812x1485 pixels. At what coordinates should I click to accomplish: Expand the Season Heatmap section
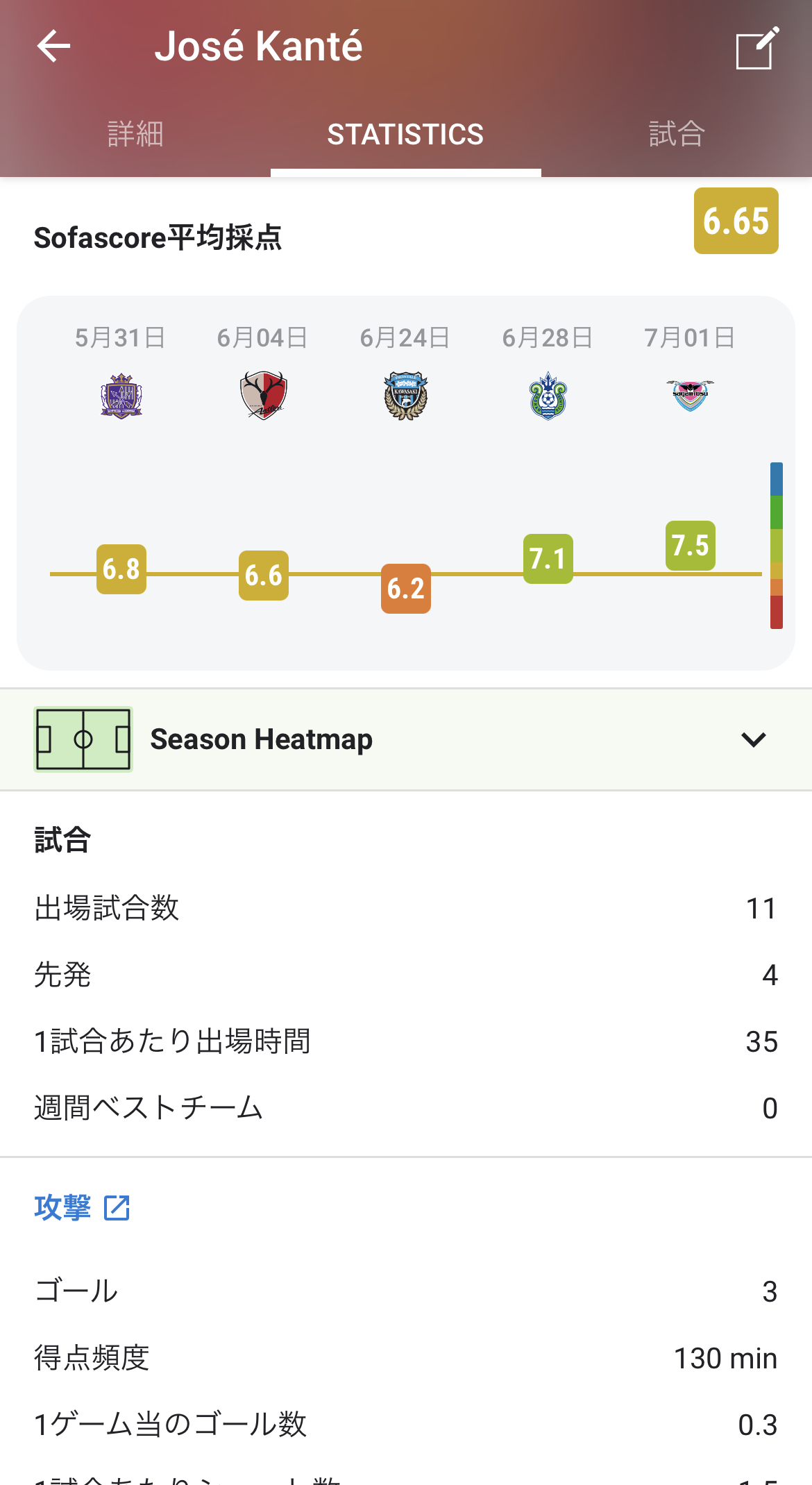click(753, 739)
